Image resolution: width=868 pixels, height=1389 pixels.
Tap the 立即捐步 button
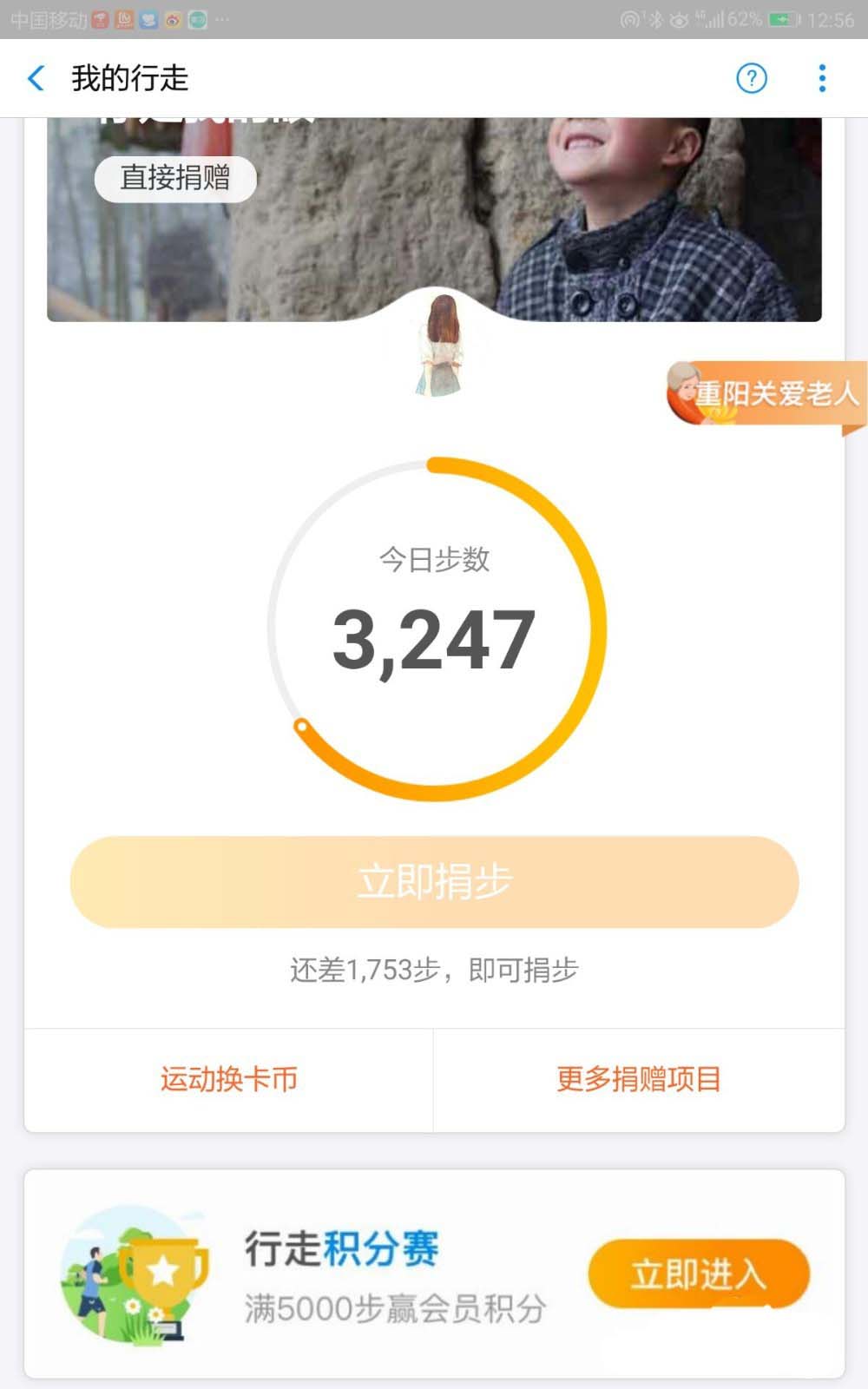point(434,882)
